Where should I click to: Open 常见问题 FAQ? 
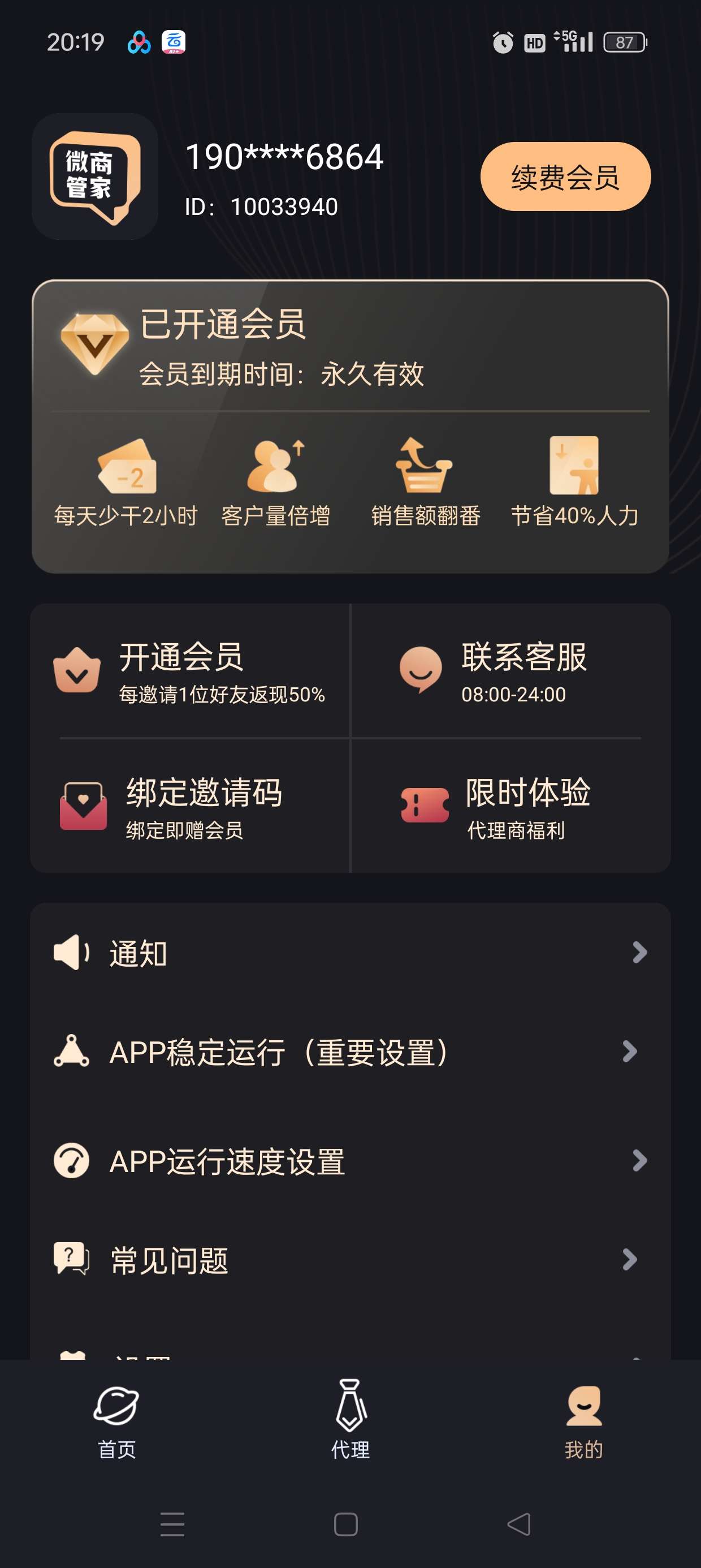pos(350,1260)
